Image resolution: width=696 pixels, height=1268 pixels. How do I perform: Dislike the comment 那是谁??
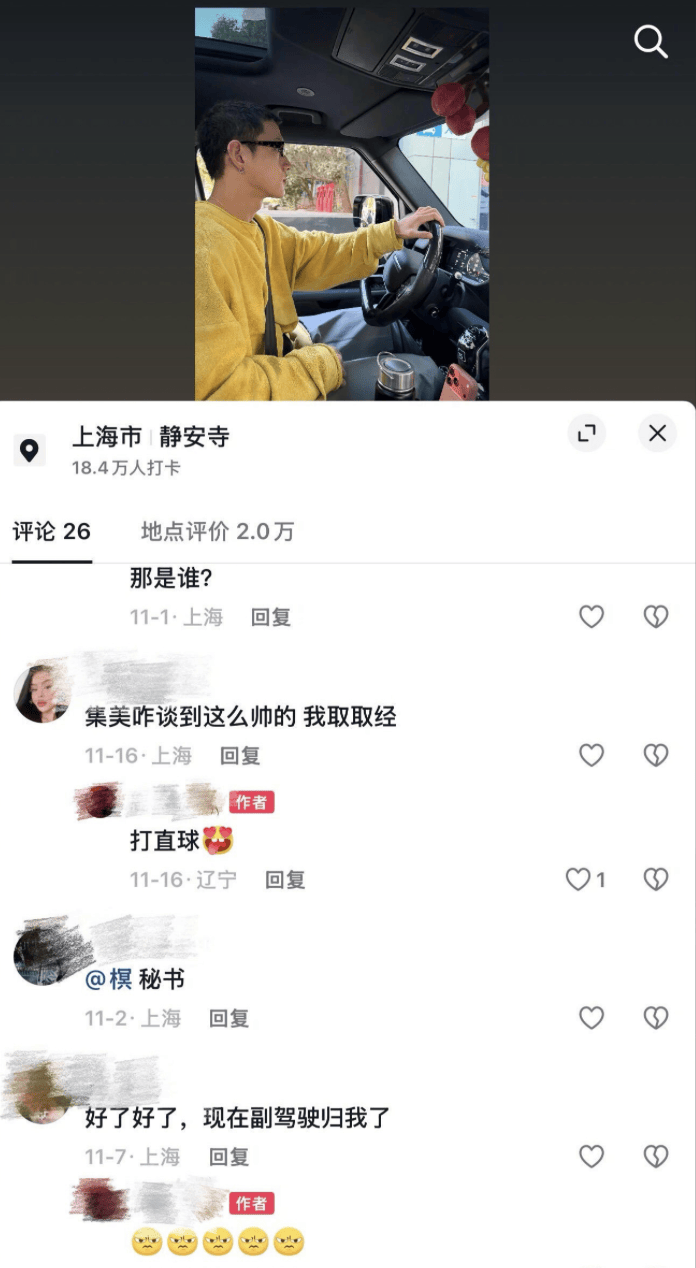655,617
